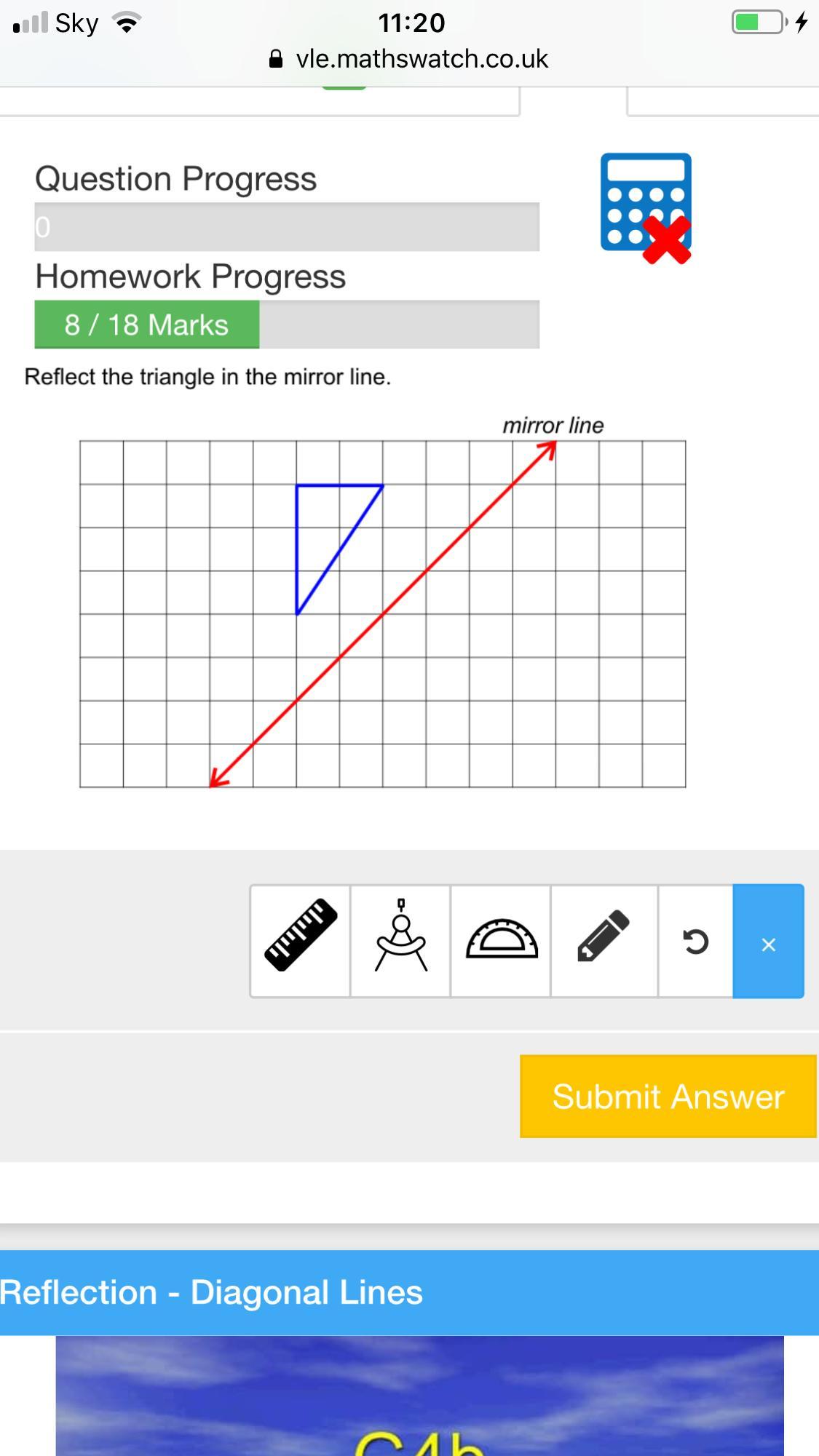This screenshot has height=1456, width=819.
Task: Select the pencil drawing tool
Action: [x=604, y=942]
